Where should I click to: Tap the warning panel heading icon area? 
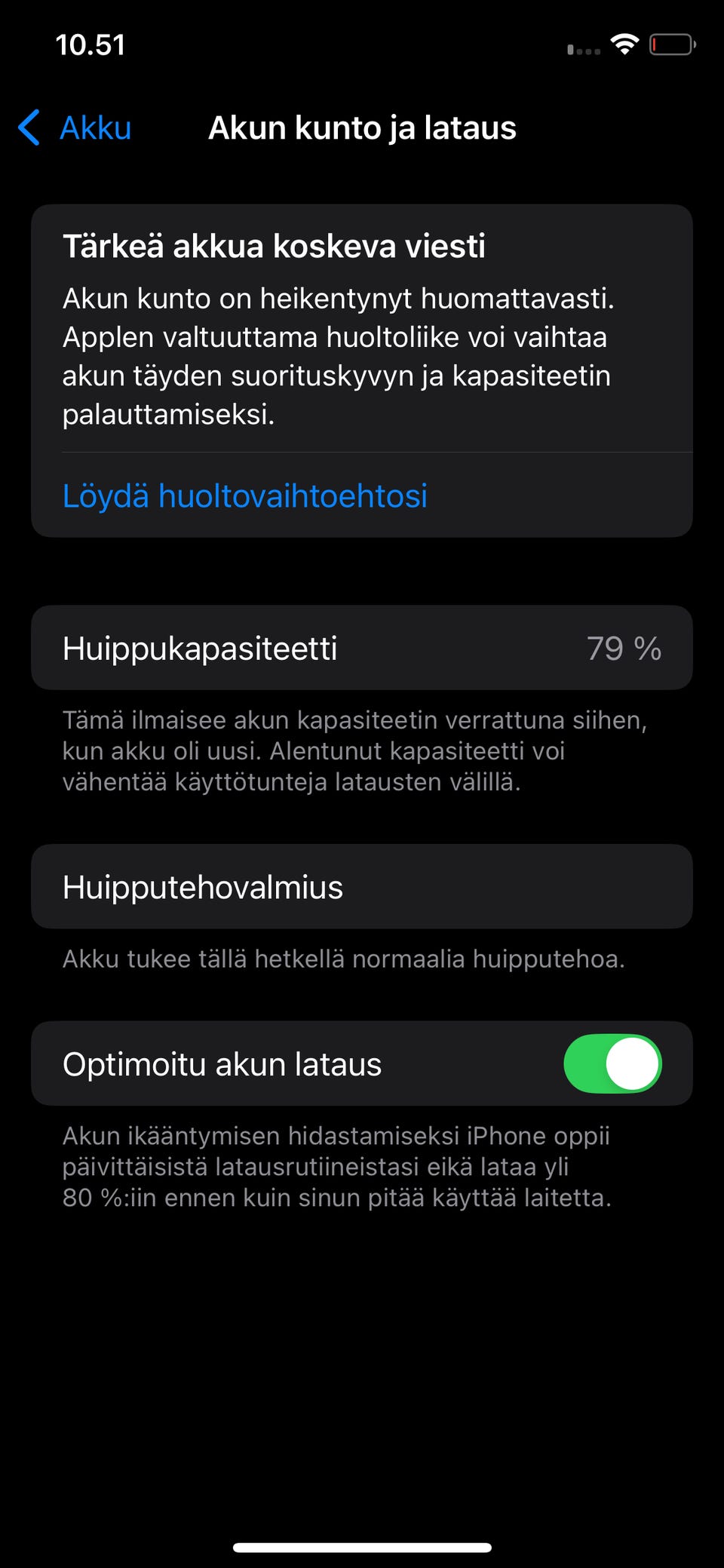pos(275,246)
